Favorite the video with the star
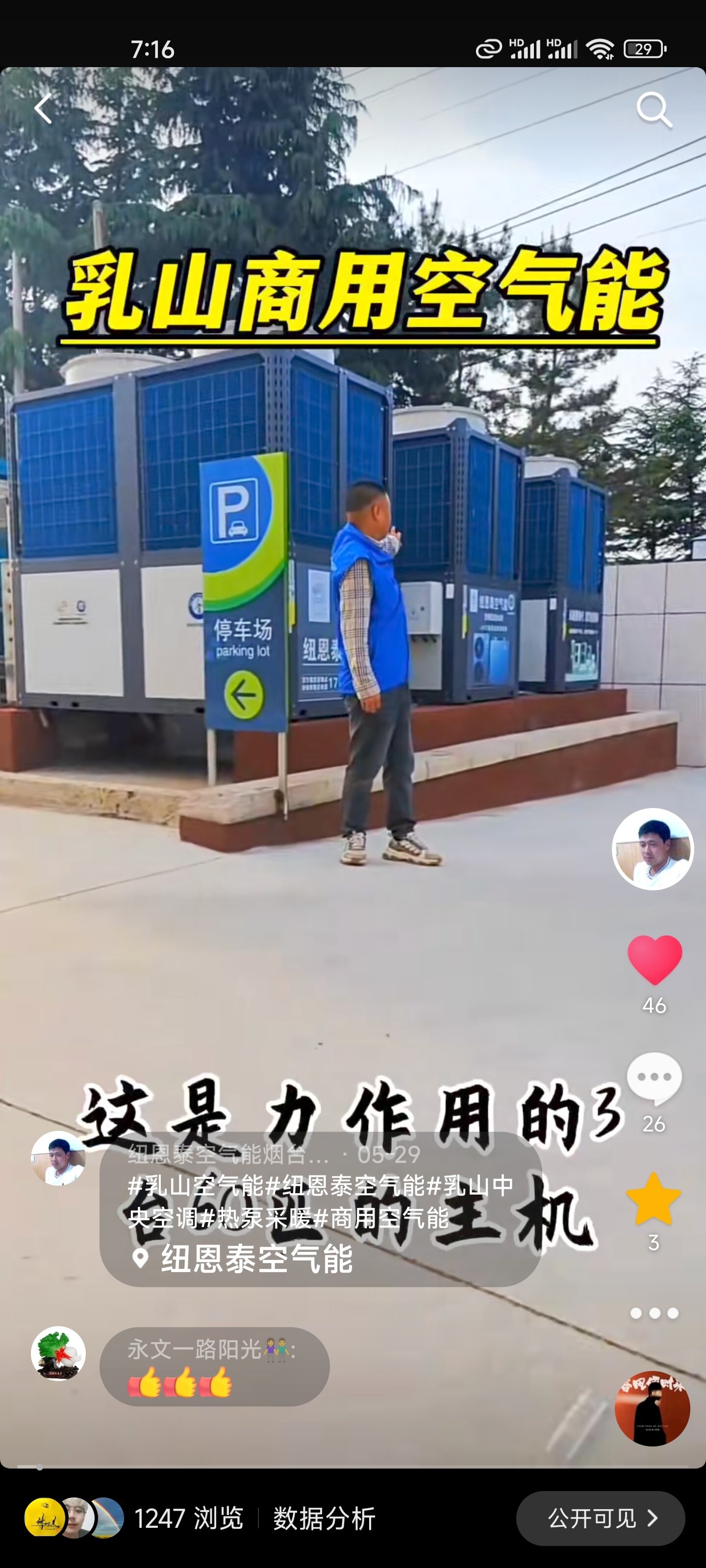 [x=654, y=1199]
